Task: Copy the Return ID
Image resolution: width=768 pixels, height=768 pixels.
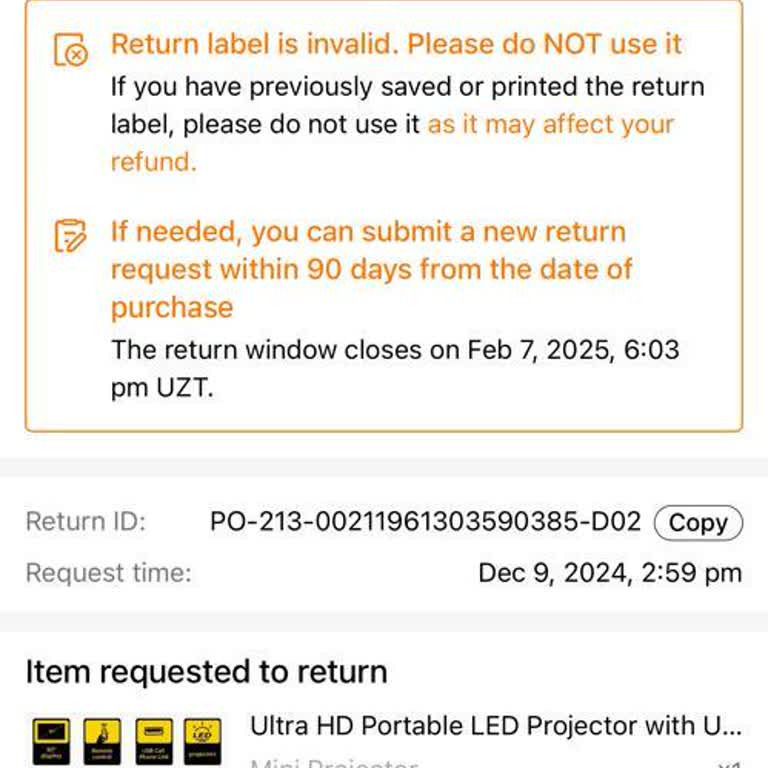Action: [697, 523]
